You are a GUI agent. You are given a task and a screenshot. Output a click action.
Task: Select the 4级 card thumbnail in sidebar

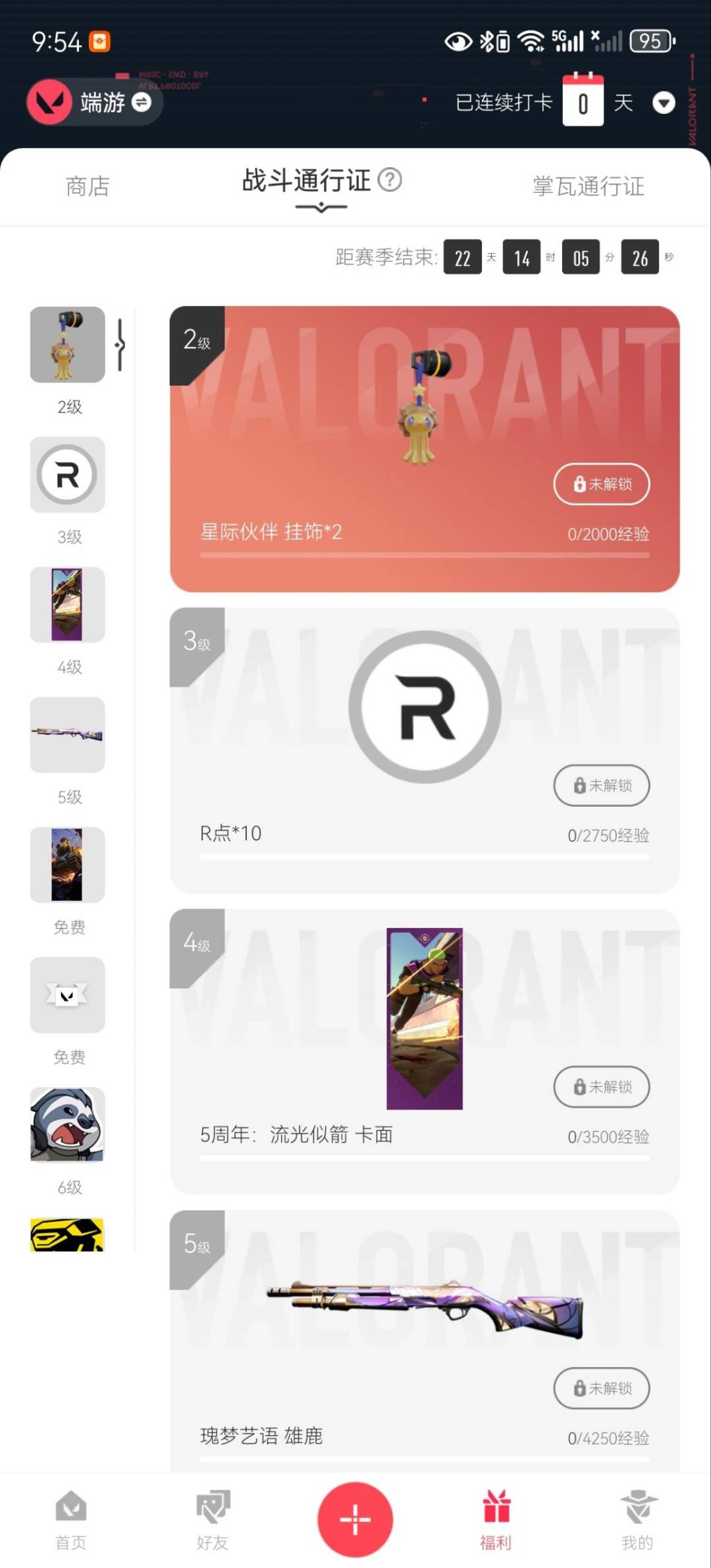(67, 605)
